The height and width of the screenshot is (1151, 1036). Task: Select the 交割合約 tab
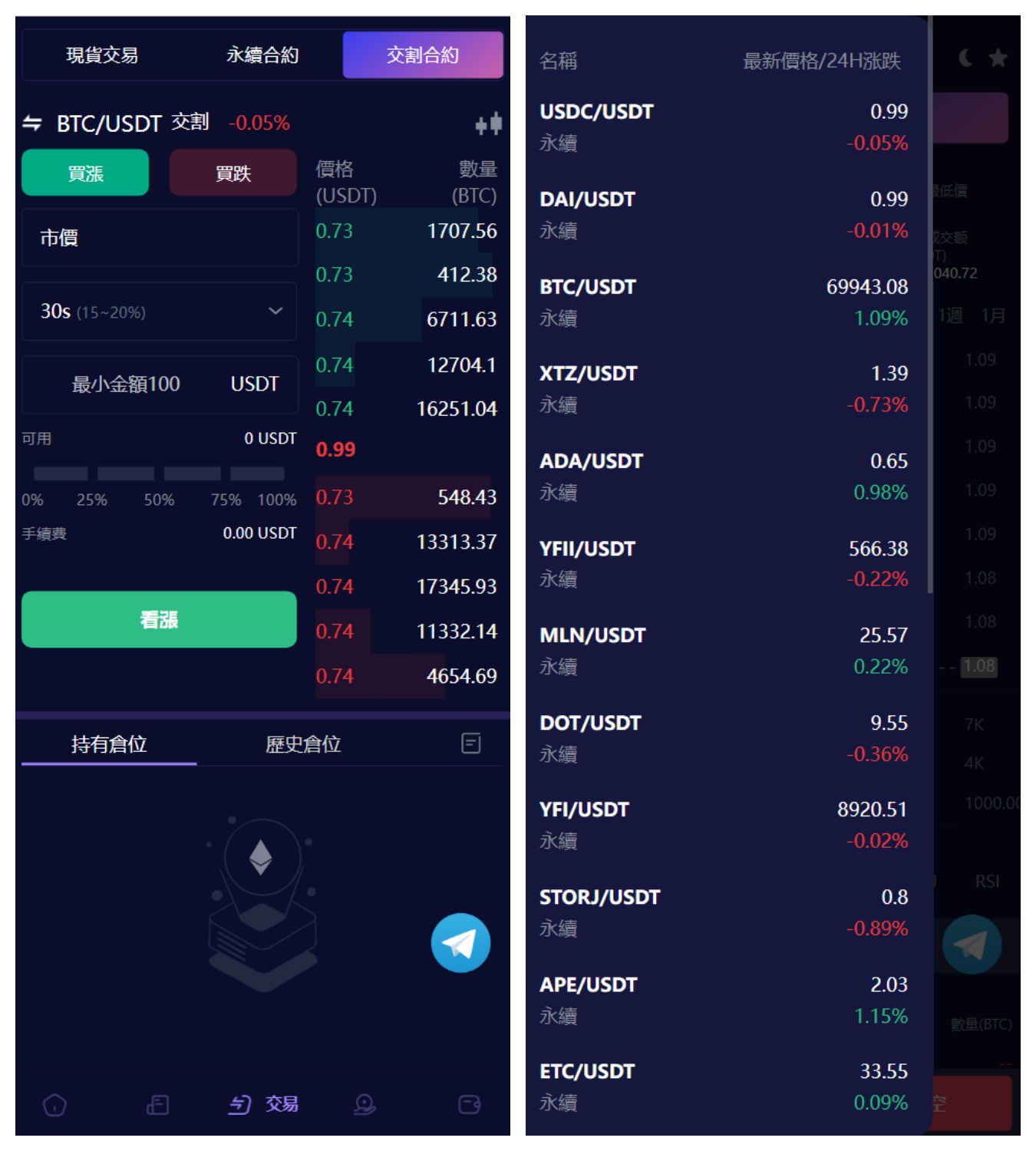coord(422,55)
